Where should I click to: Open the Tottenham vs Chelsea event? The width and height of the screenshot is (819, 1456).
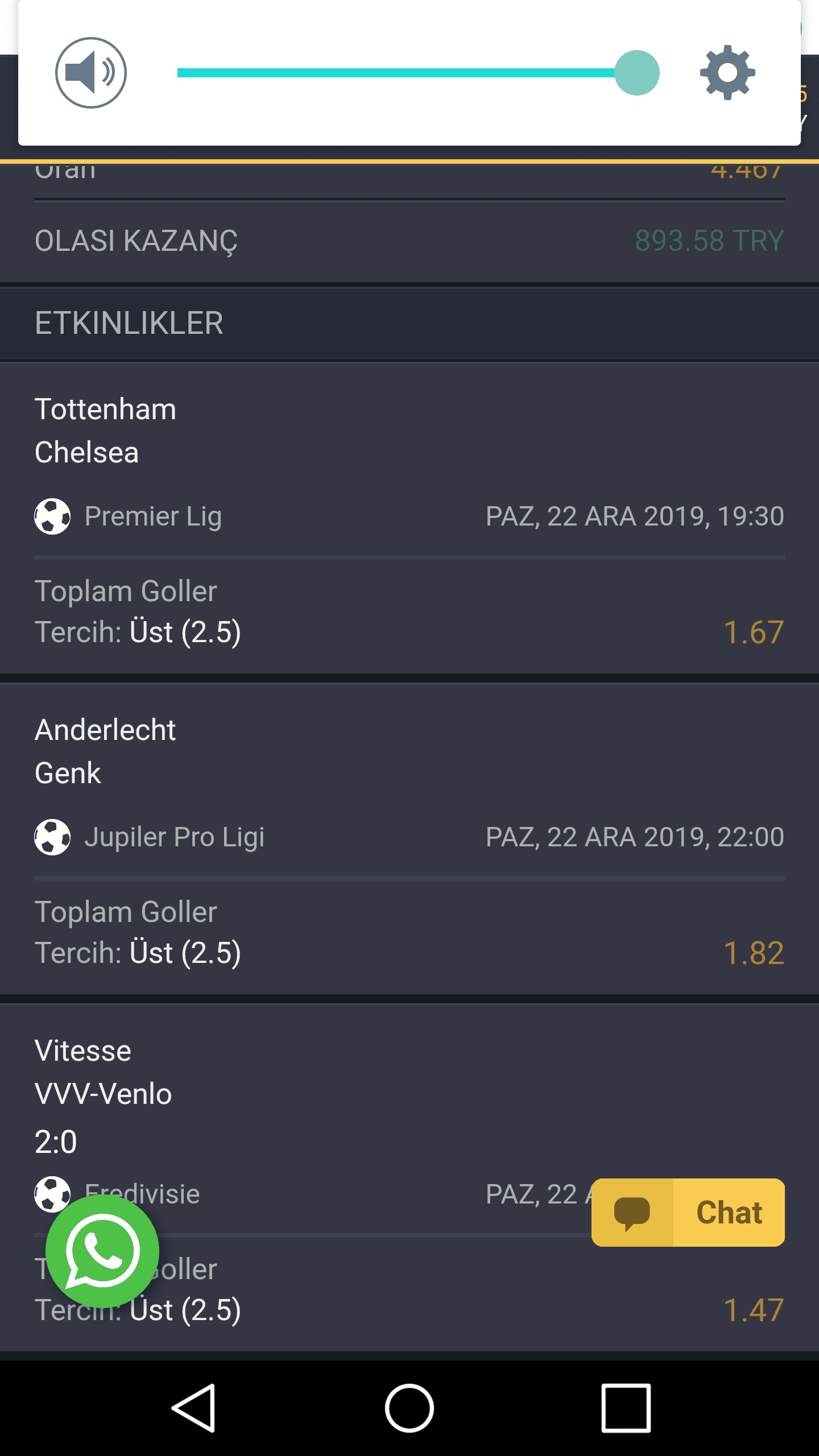[409, 519]
